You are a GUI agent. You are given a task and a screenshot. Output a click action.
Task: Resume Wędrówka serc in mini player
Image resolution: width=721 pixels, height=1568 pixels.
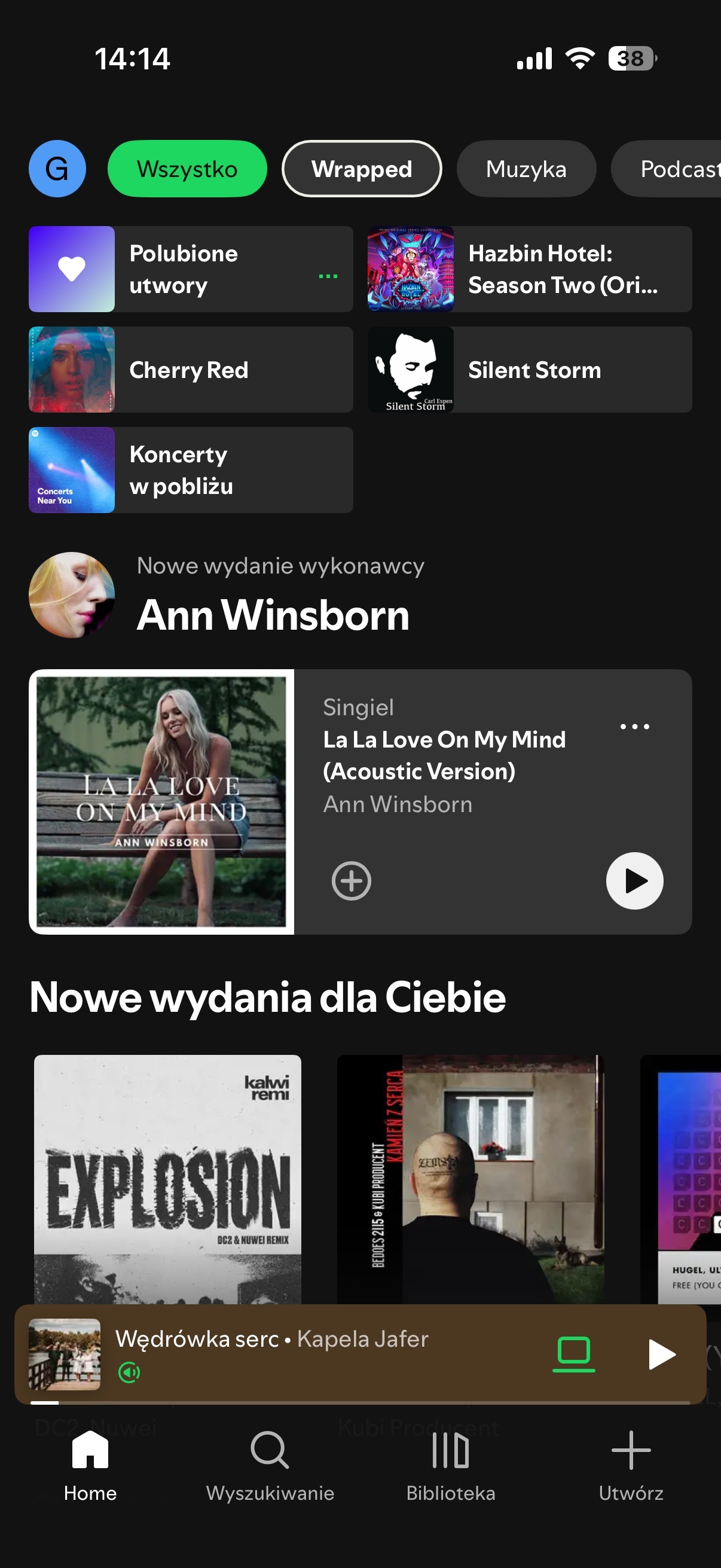click(x=661, y=1355)
